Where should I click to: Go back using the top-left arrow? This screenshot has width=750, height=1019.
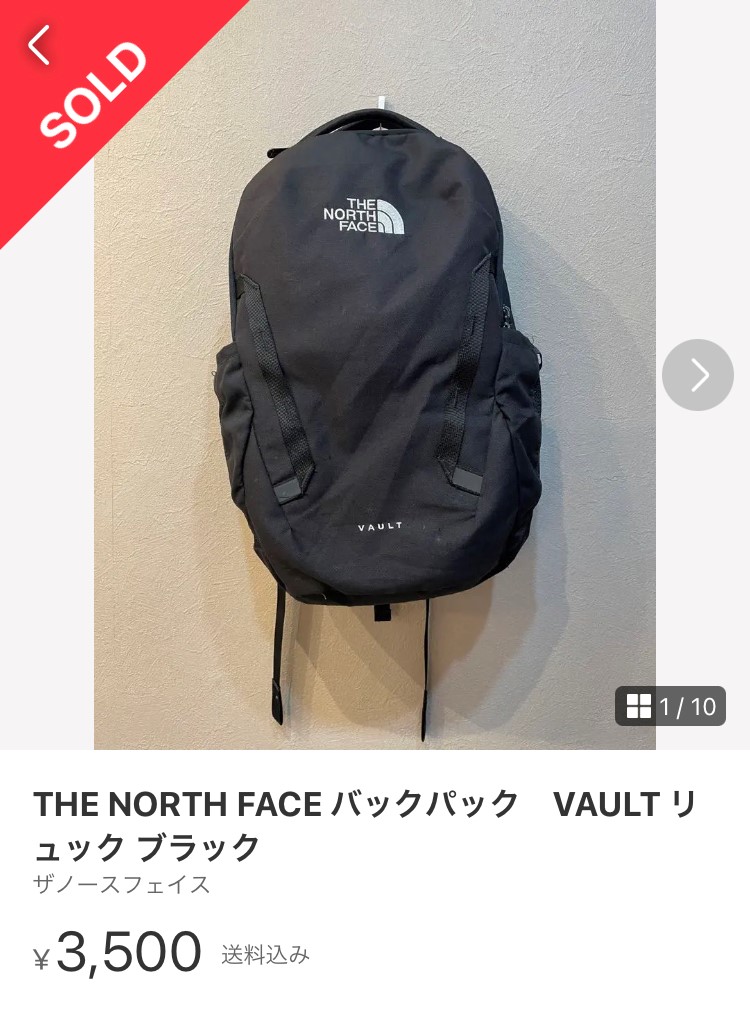39,46
